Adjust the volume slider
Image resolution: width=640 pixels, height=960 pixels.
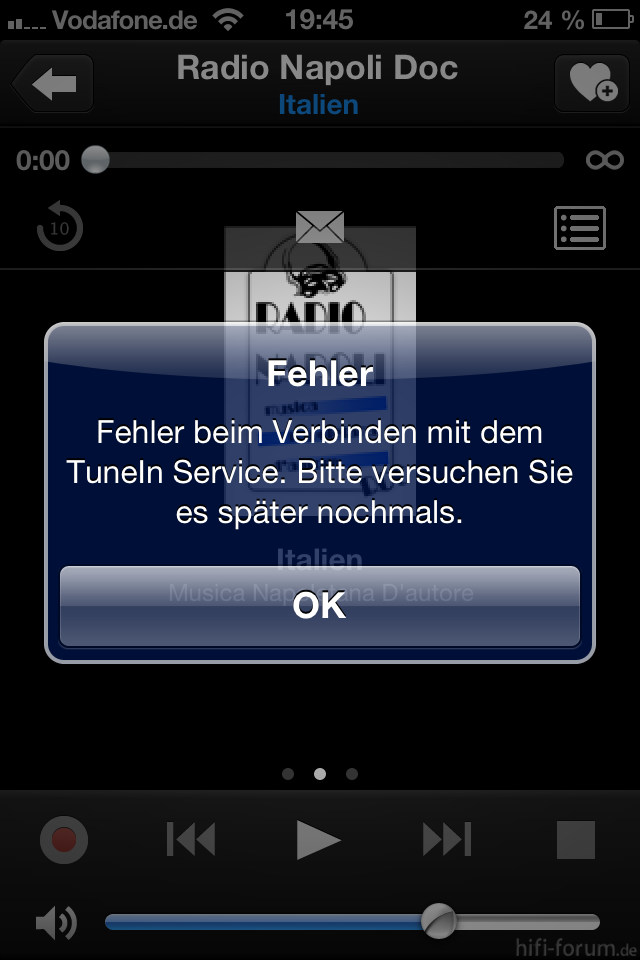(x=438, y=921)
